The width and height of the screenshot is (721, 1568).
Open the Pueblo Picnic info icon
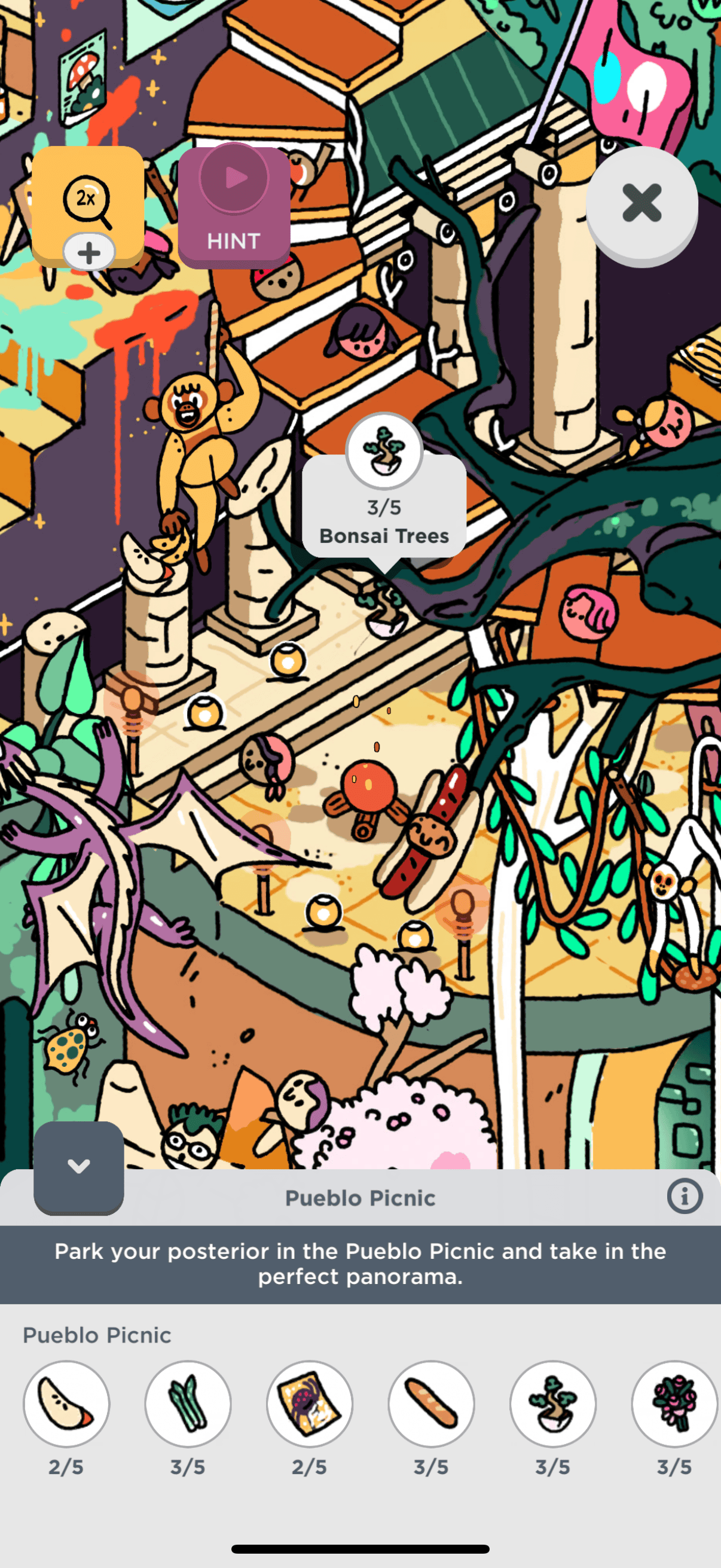pos(684,1197)
